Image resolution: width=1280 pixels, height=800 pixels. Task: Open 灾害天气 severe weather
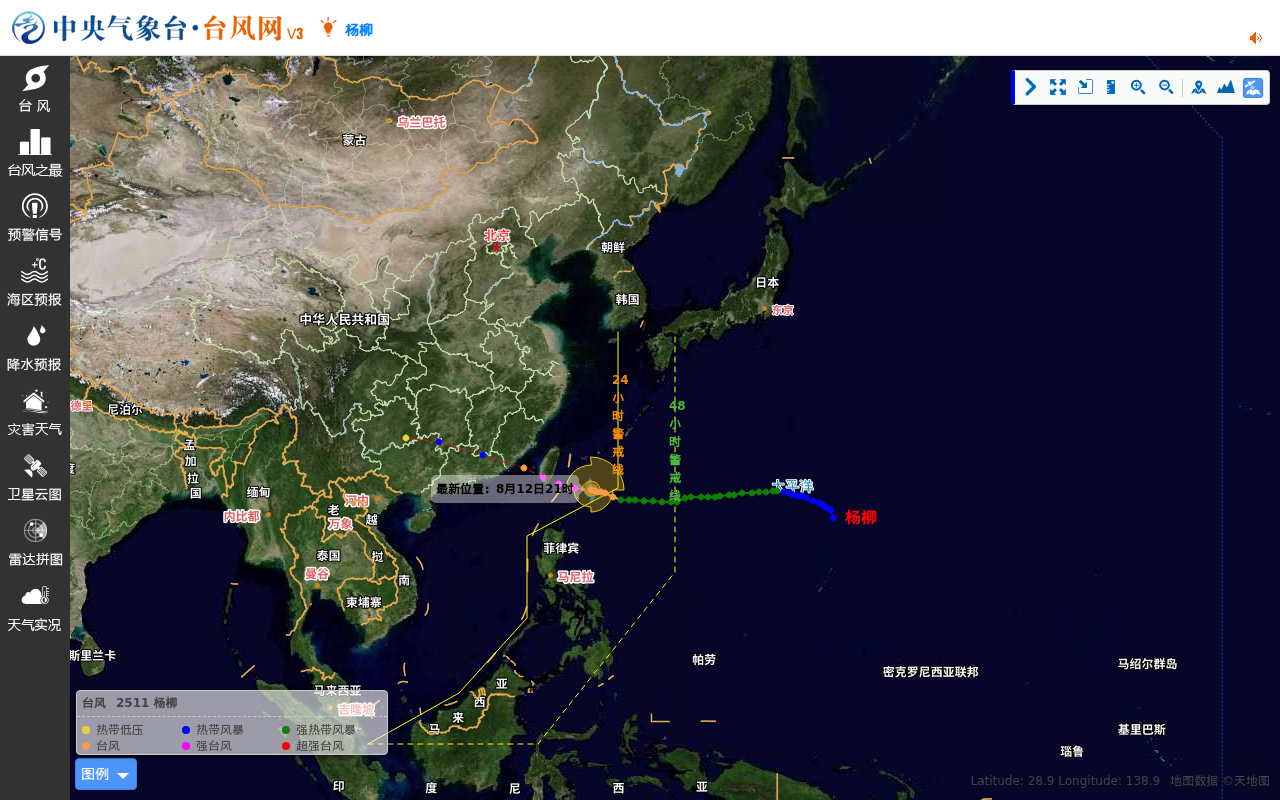34,413
